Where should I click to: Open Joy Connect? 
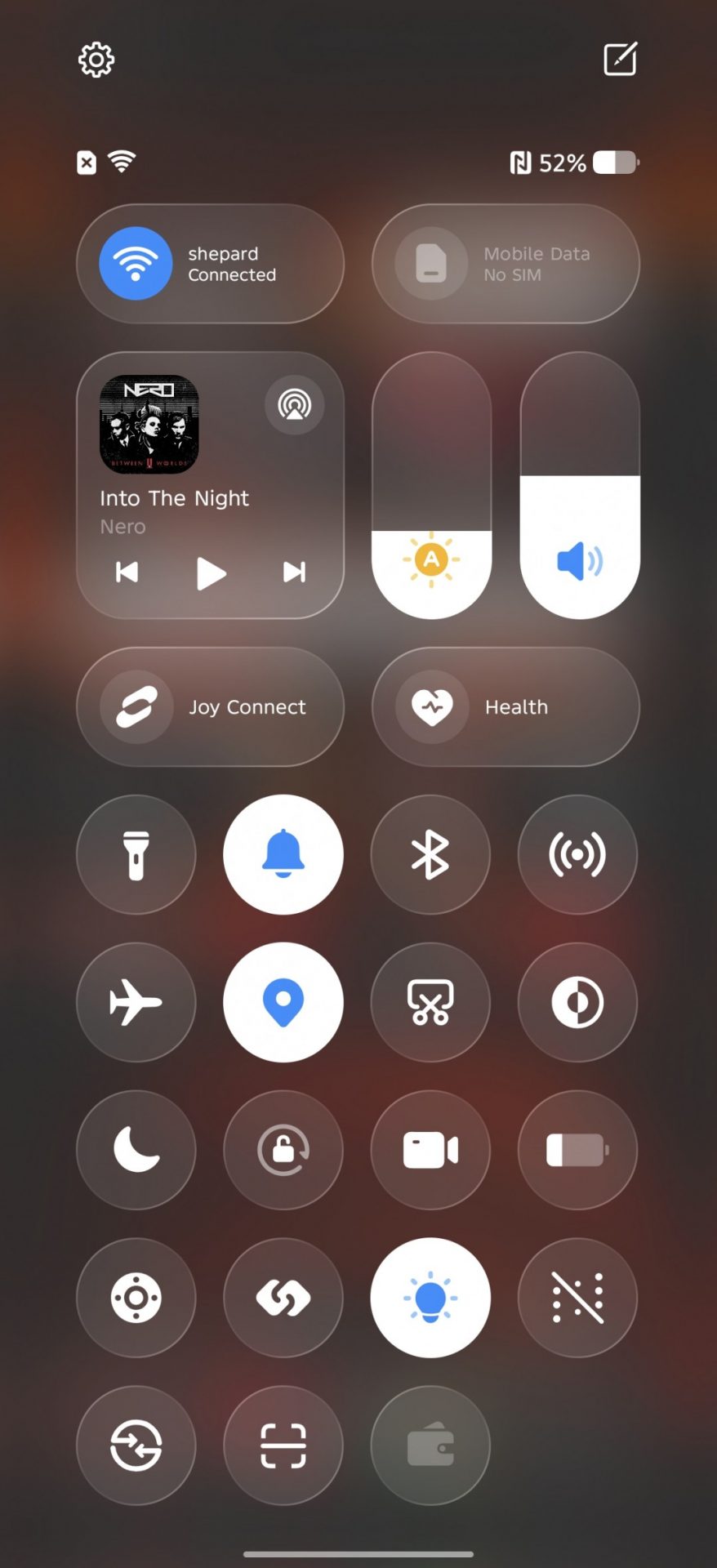(x=211, y=707)
